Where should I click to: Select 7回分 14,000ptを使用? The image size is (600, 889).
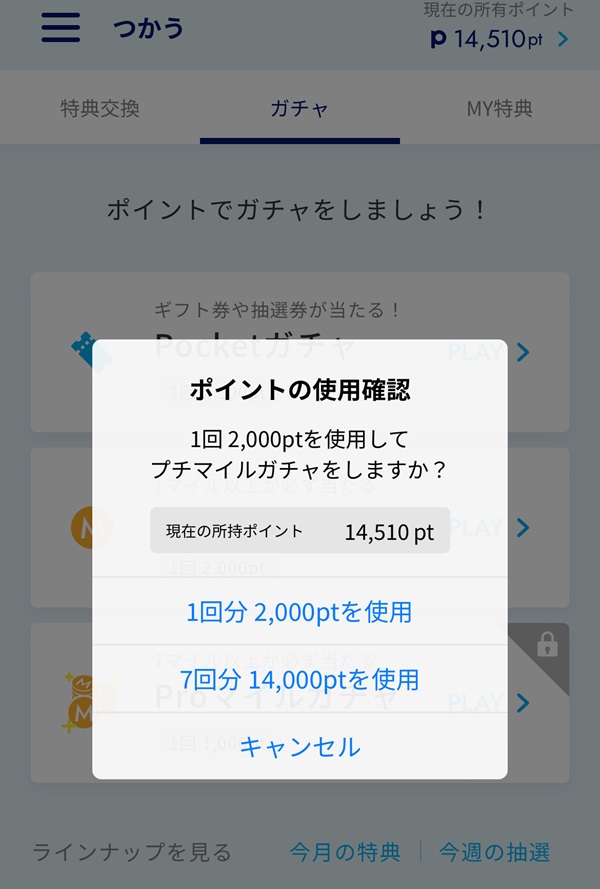point(299,680)
